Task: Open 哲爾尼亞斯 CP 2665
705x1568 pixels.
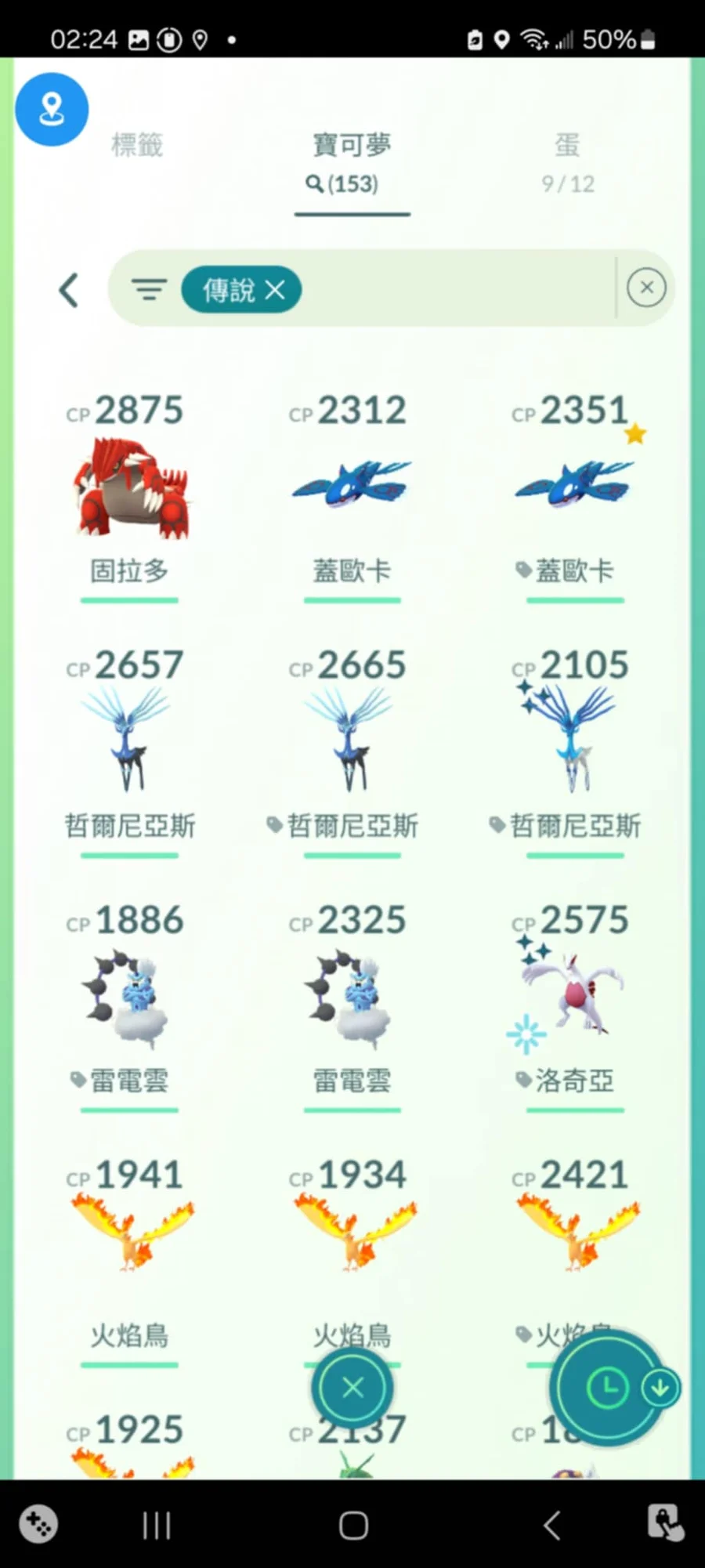Action: click(352, 741)
